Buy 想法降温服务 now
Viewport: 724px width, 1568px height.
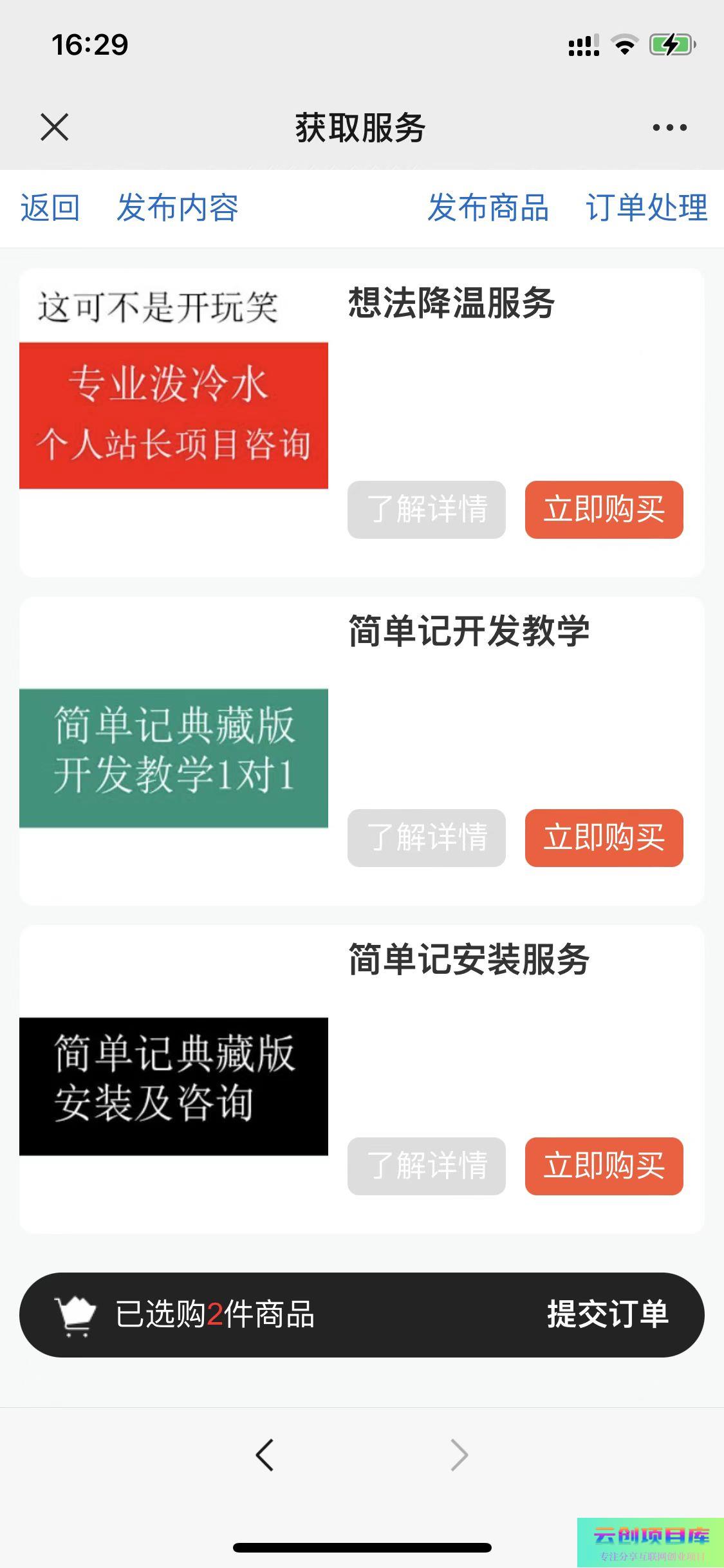(x=604, y=509)
